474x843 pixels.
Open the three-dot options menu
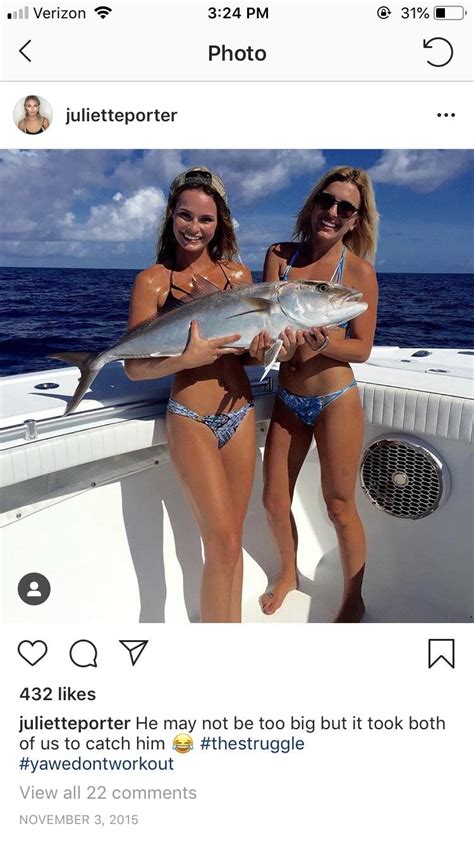coord(446,115)
